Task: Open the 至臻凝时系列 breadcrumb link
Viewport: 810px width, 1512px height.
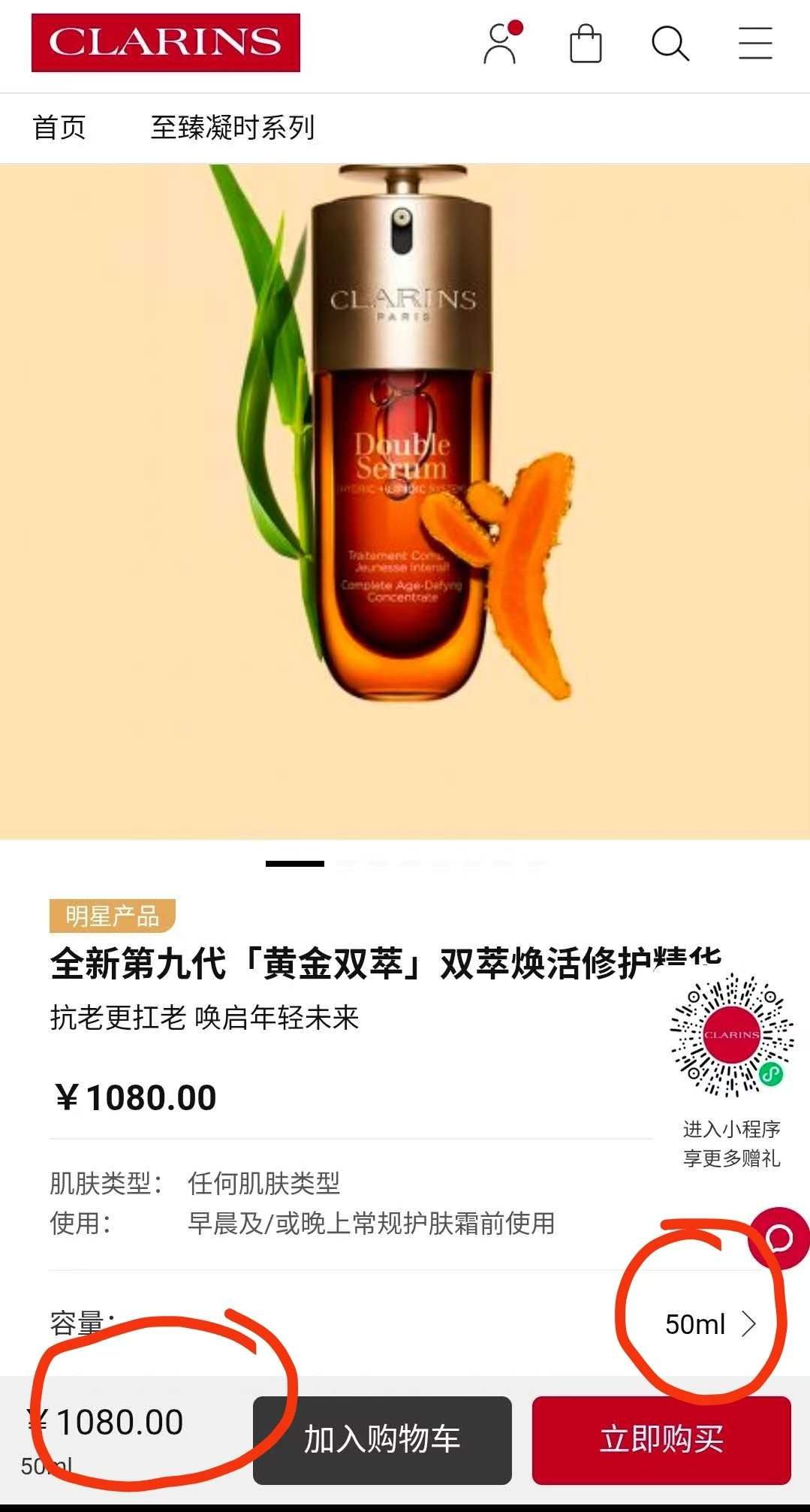Action: [232, 128]
